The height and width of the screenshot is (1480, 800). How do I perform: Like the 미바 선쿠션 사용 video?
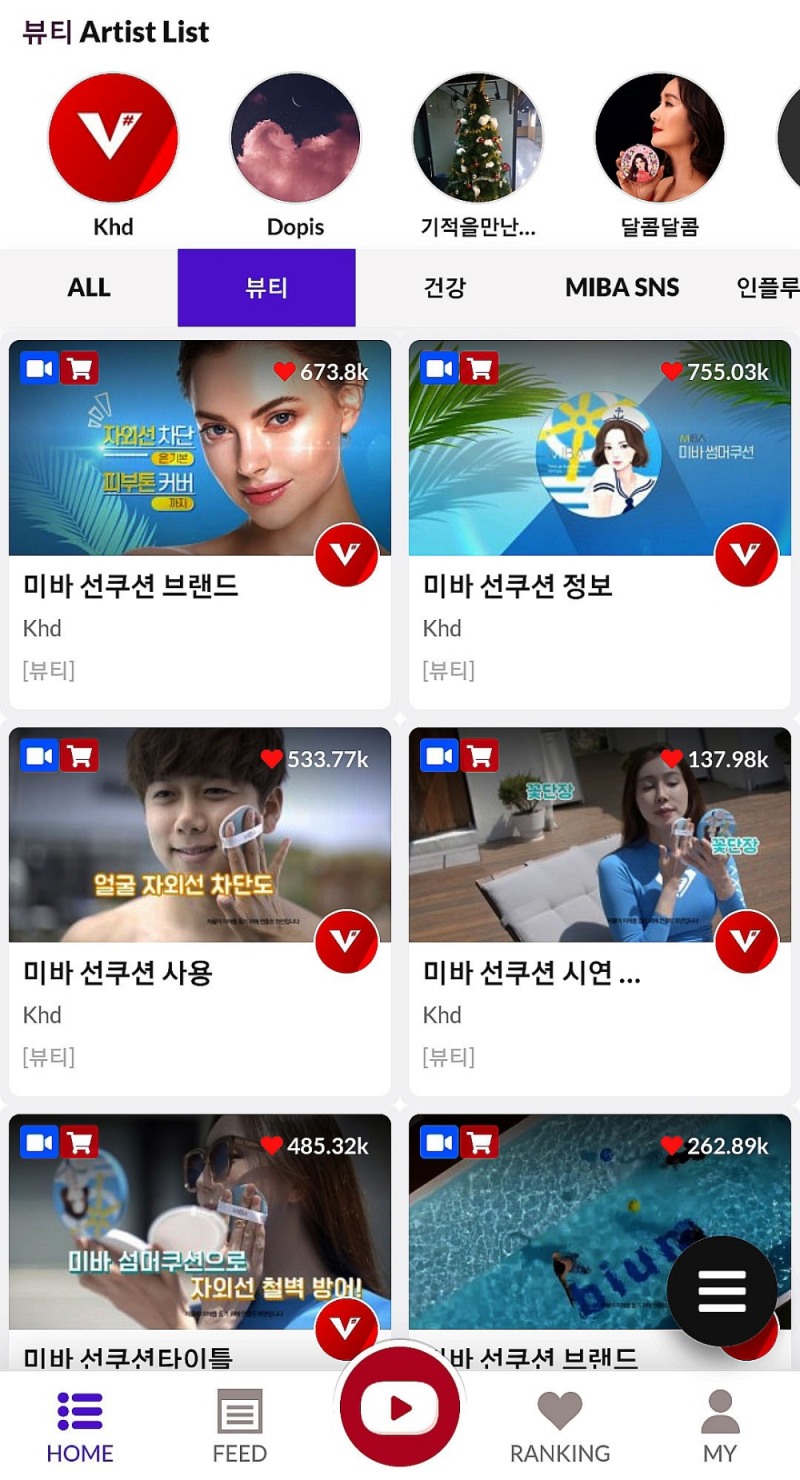[272, 759]
